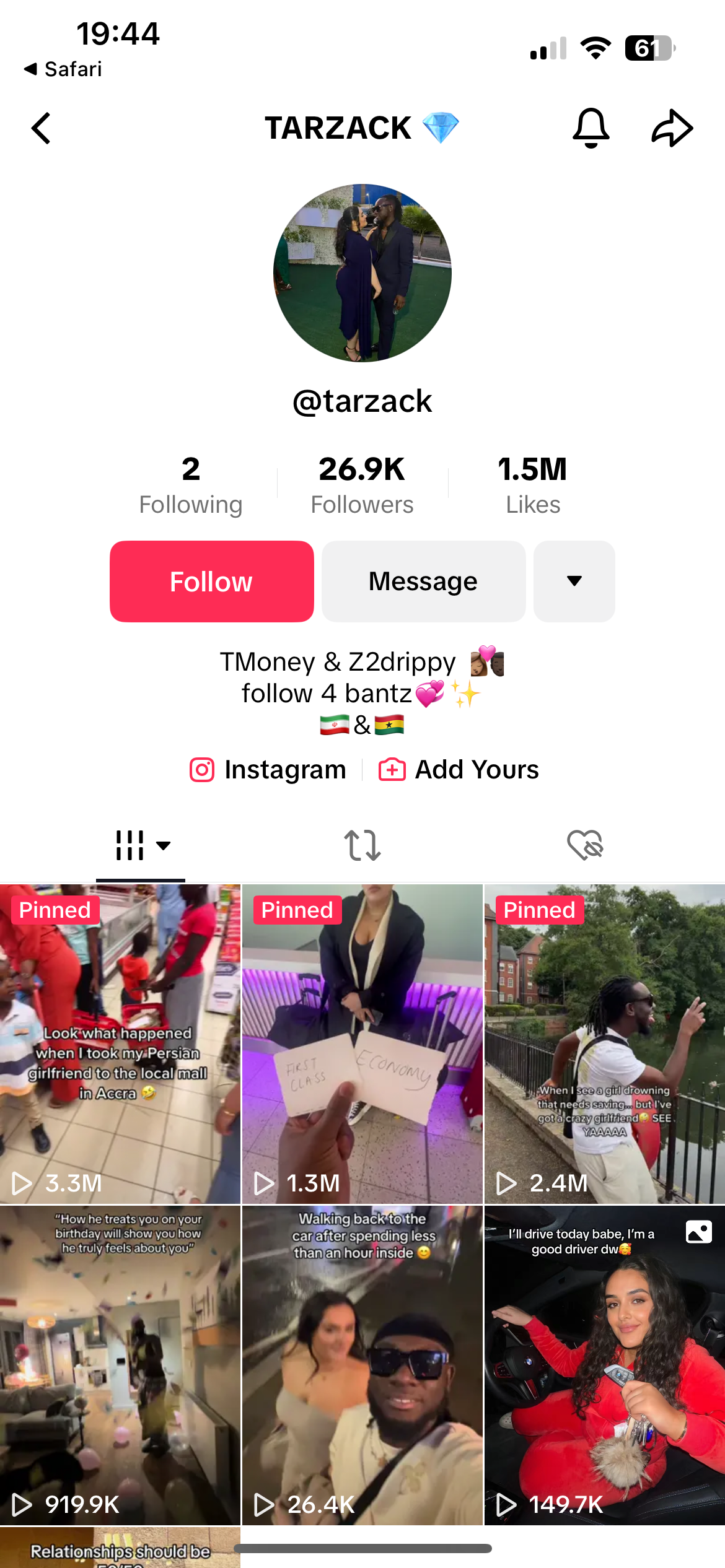Open the linked Instagram profile

(268, 770)
